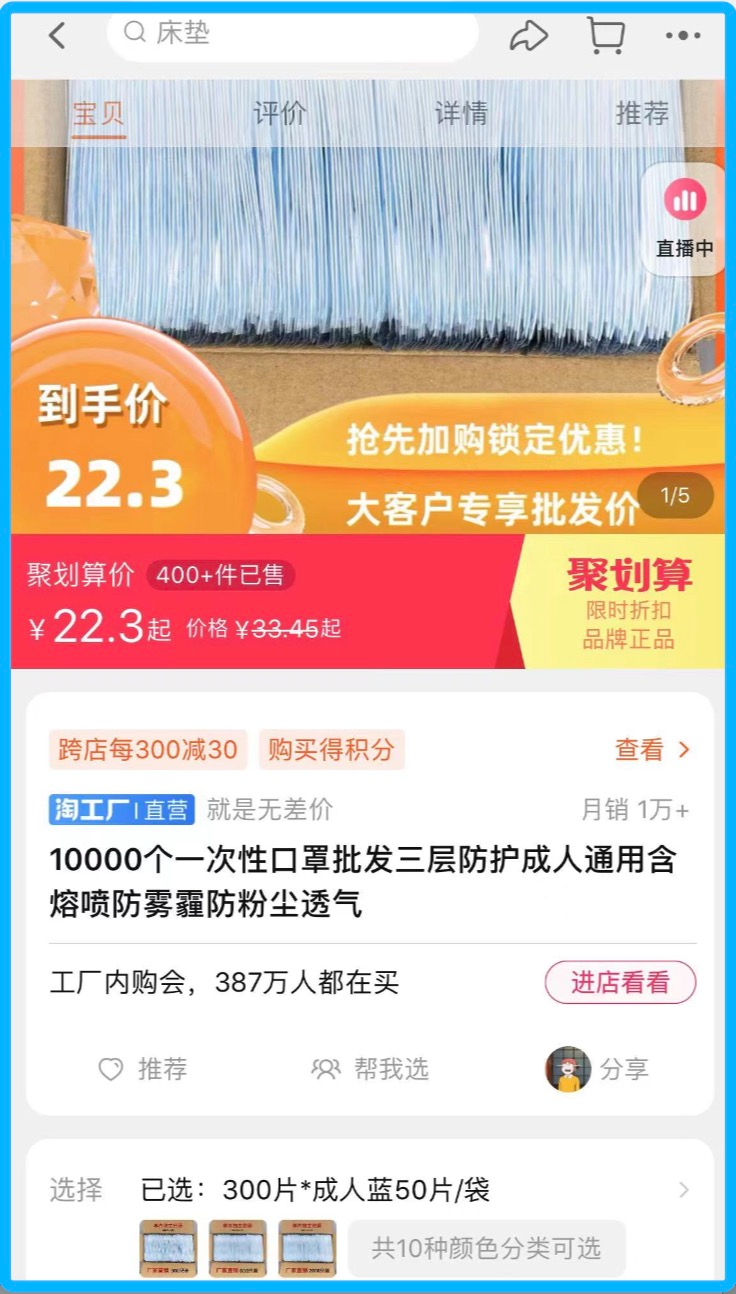Tap the 帮我选 people icon
The width and height of the screenshot is (736, 1294).
click(x=324, y=1069)
